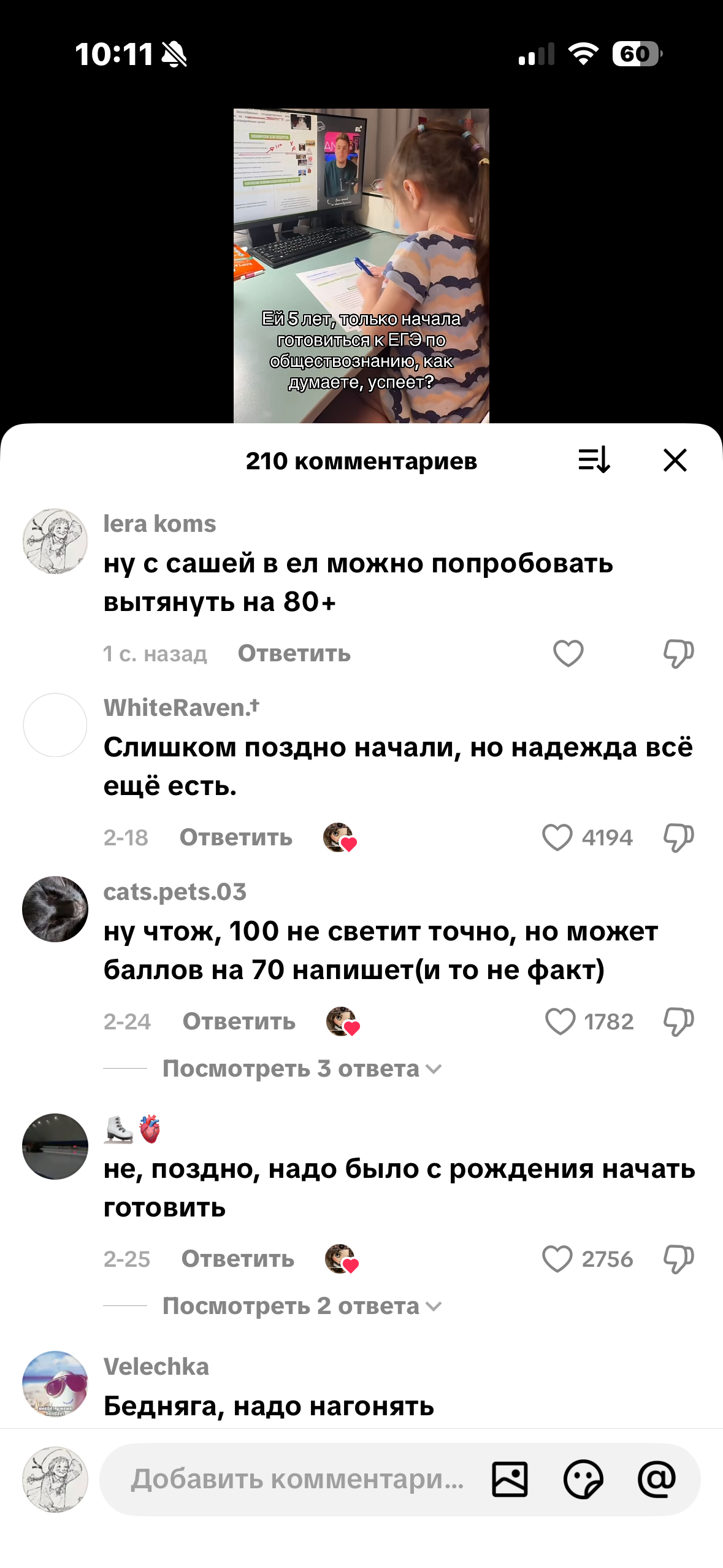Open cats.pets.03's profile avatar

click(x=55, y=909)
